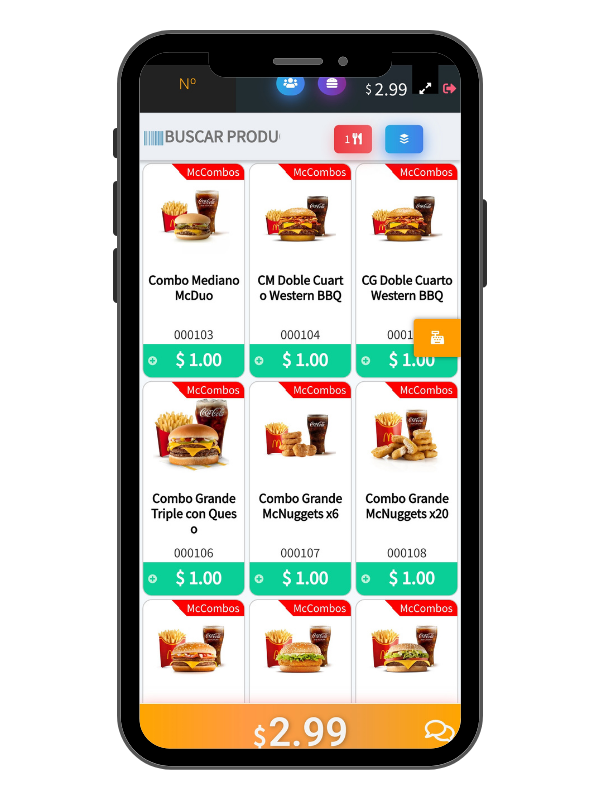Log out using the exit icon
Image resolution: width=600 pixels, height=800 pixels.
[449, 89]
